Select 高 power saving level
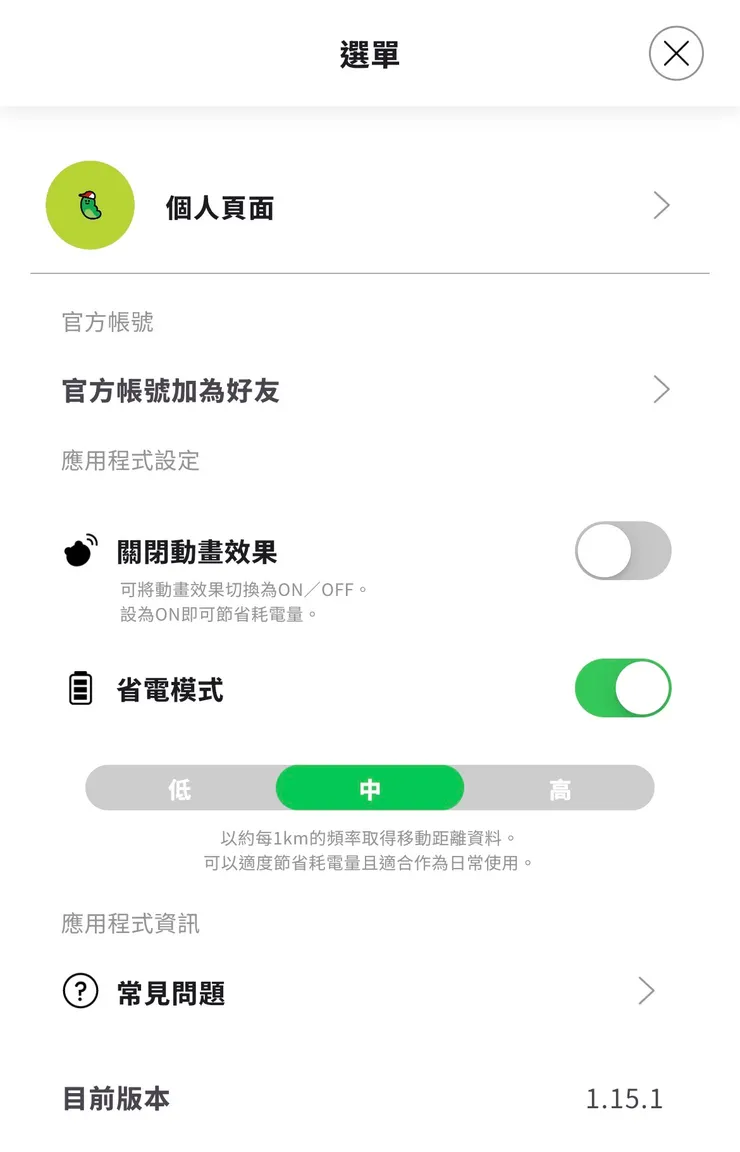The height and width of the screenshot is (1152, 740). [x=560, y=788]
